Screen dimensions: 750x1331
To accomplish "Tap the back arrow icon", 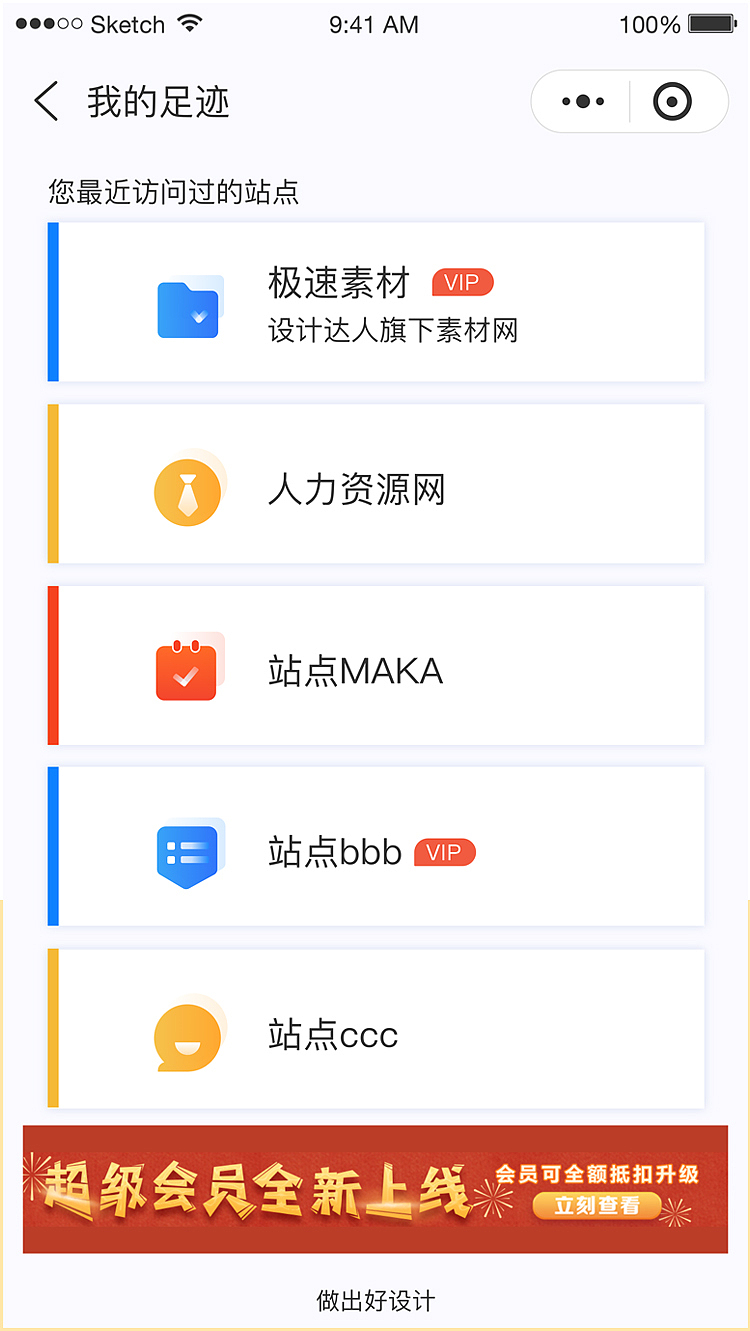I will (45, 101).
